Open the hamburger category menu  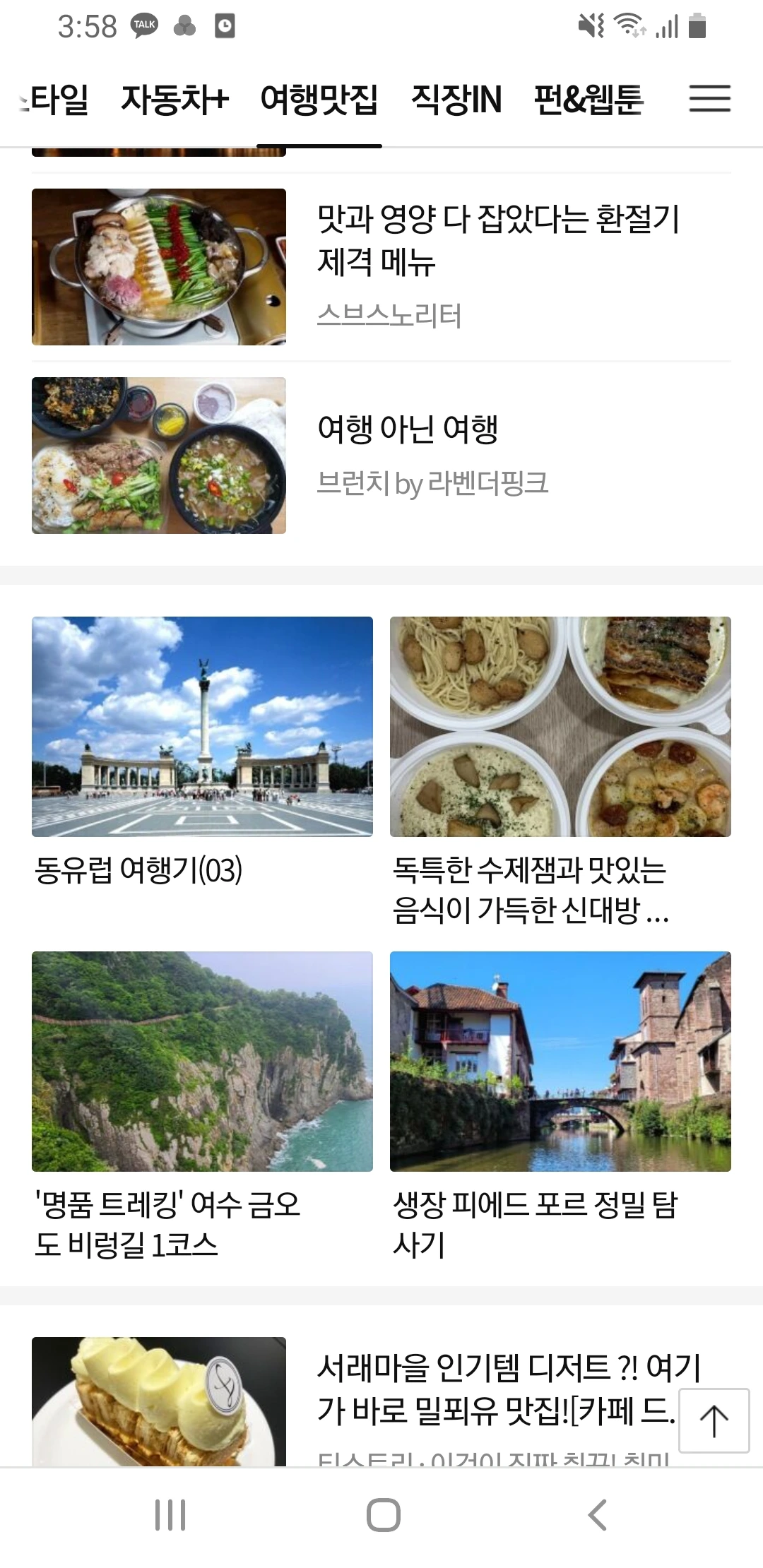click(x=709, y=99)
